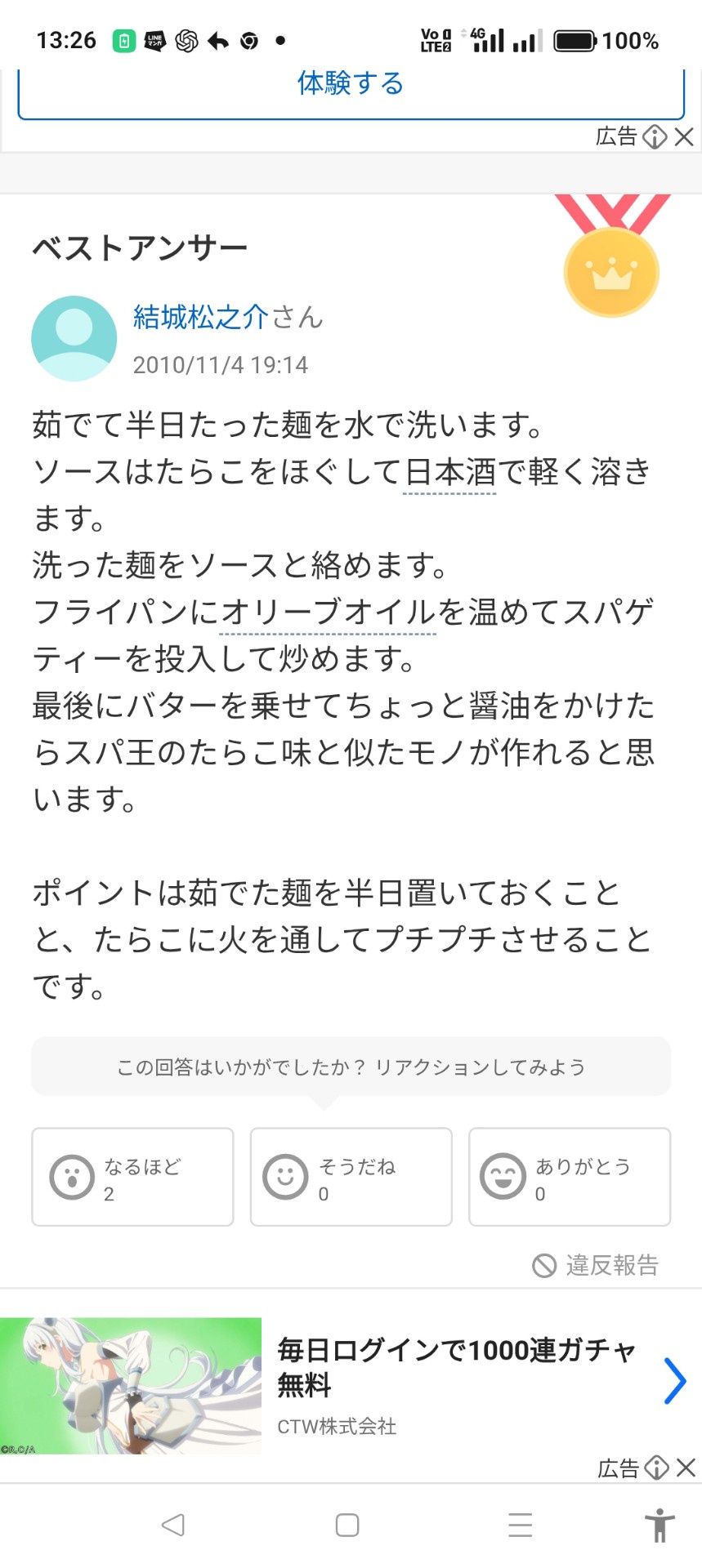Report a violation via 違反報告
The image size is (702, 1568).
(x=596, y=1265)
